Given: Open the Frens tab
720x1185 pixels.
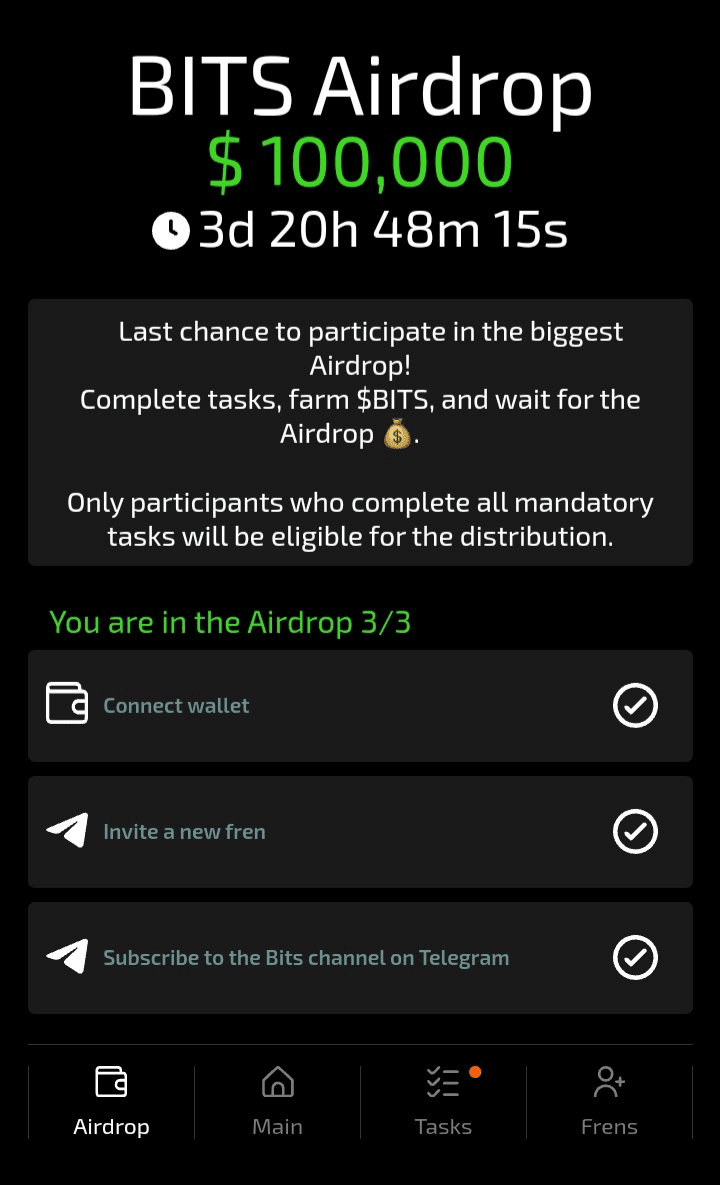Looking at the screenshot, I should 609,1102.
